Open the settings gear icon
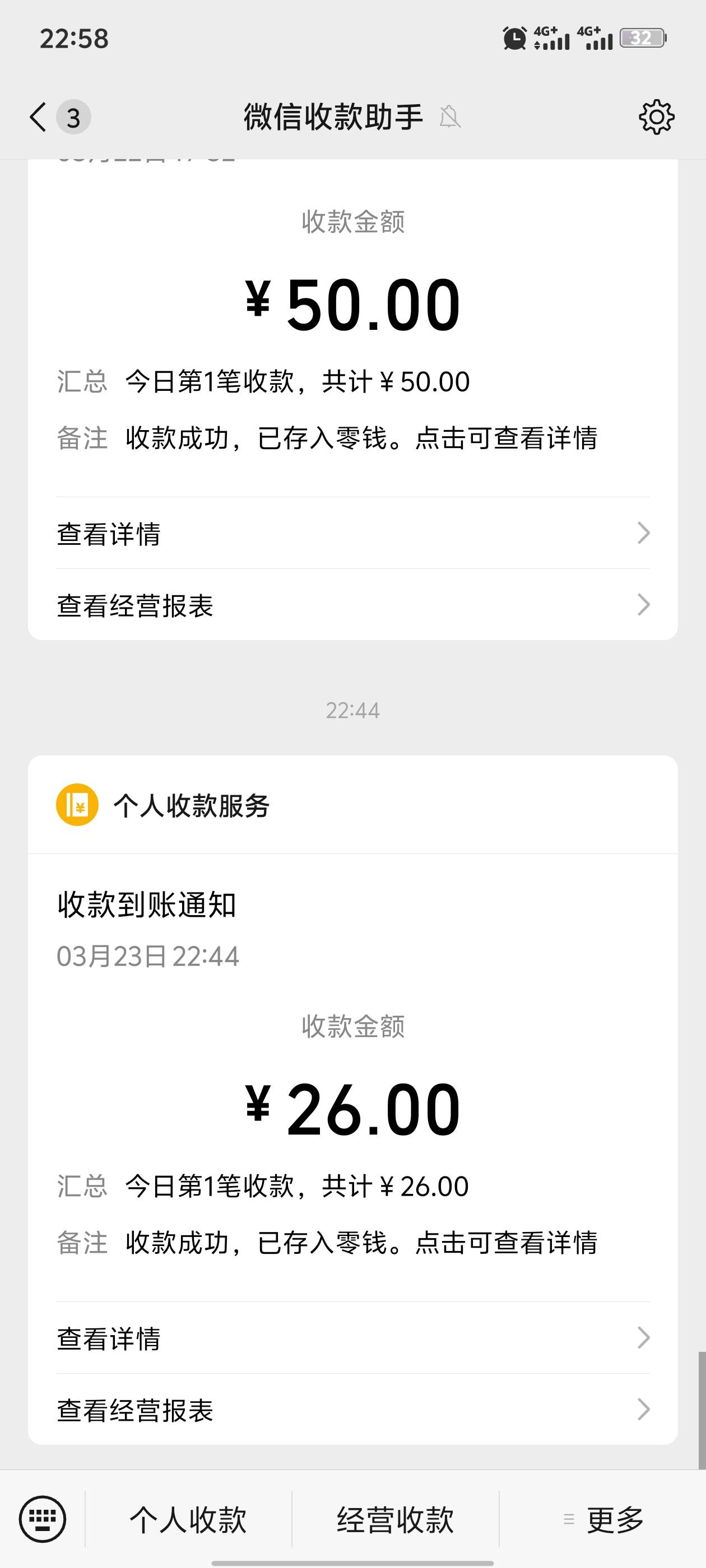Image resolution: width=706 pixels, height=1568 pixels. click(656, 117)
